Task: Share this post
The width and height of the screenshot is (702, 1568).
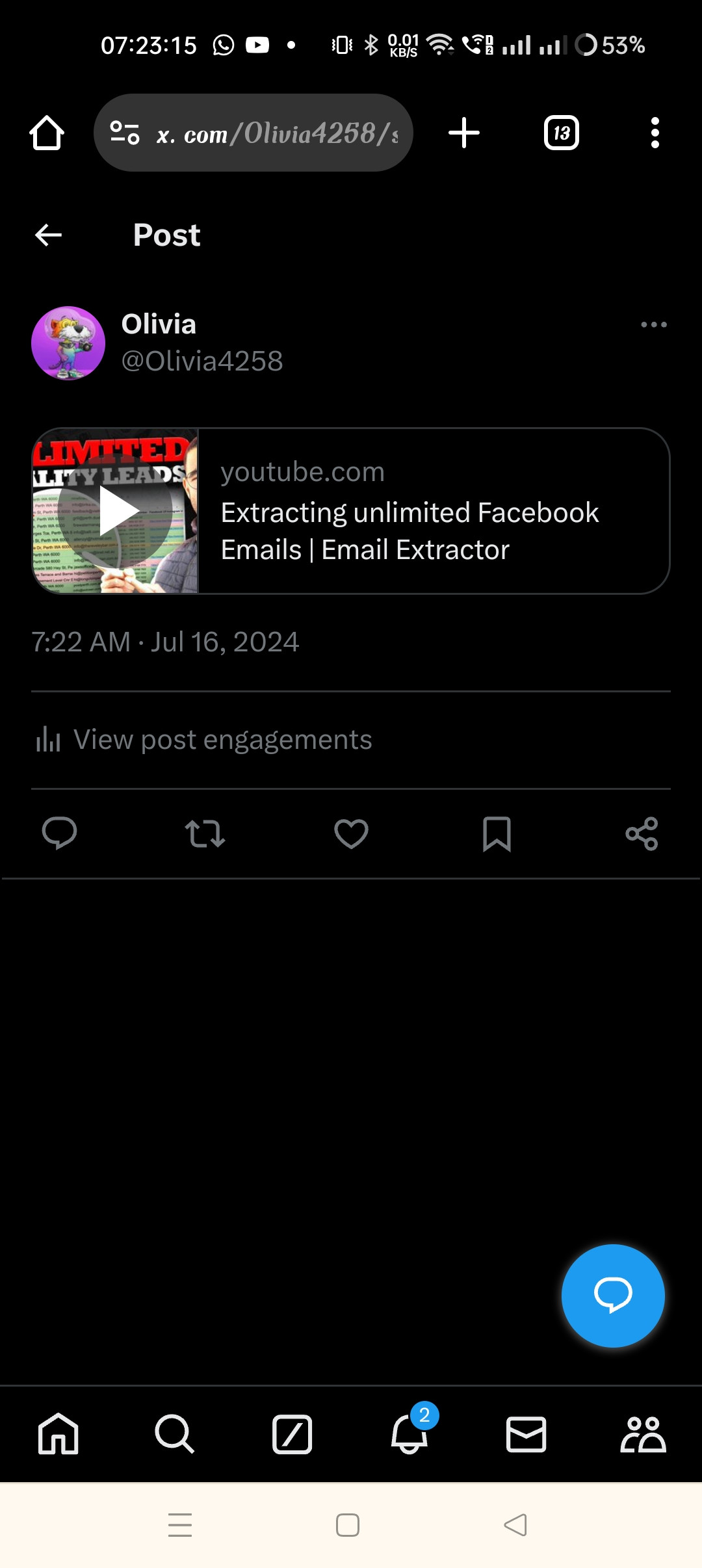Action: point(642,833)
